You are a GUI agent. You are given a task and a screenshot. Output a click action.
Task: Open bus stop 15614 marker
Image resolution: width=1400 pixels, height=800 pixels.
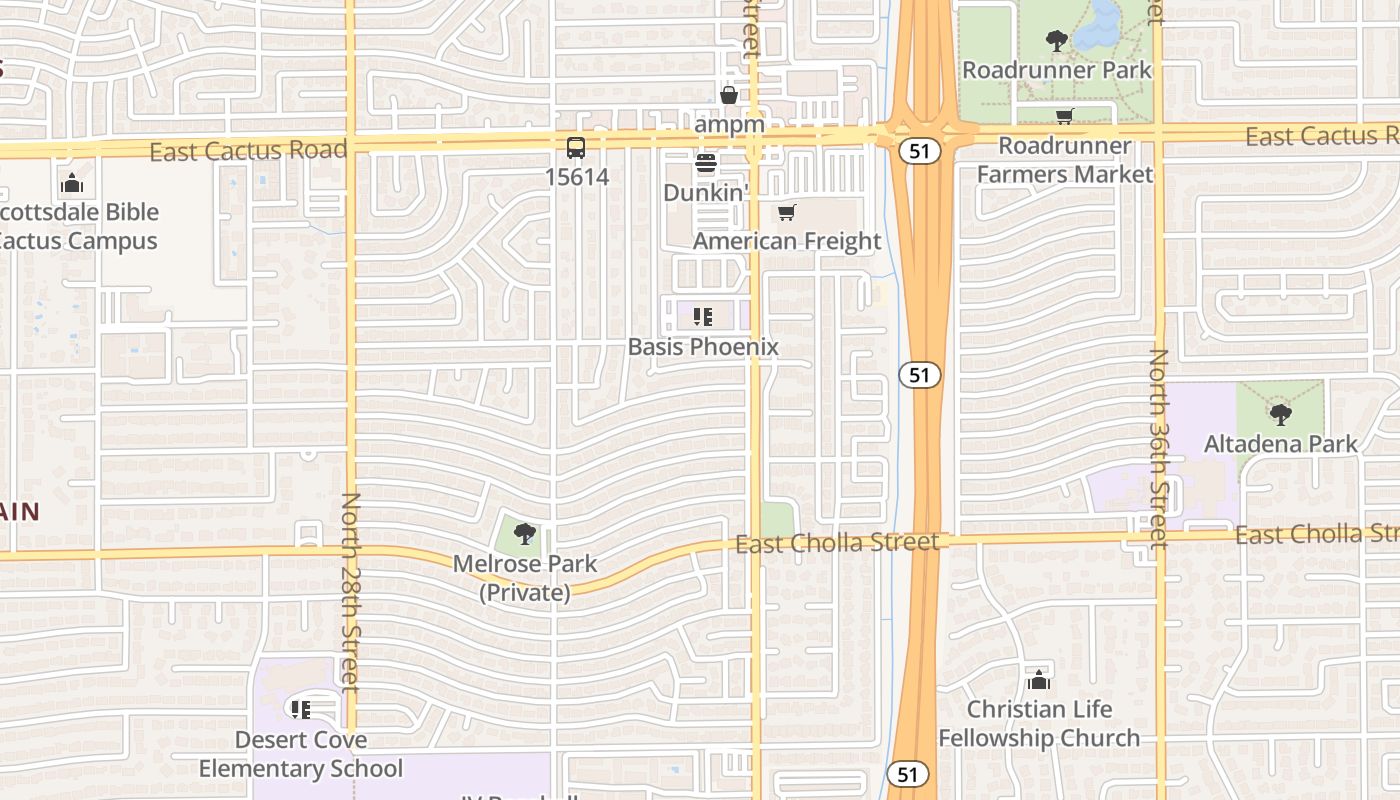(576, 148)
